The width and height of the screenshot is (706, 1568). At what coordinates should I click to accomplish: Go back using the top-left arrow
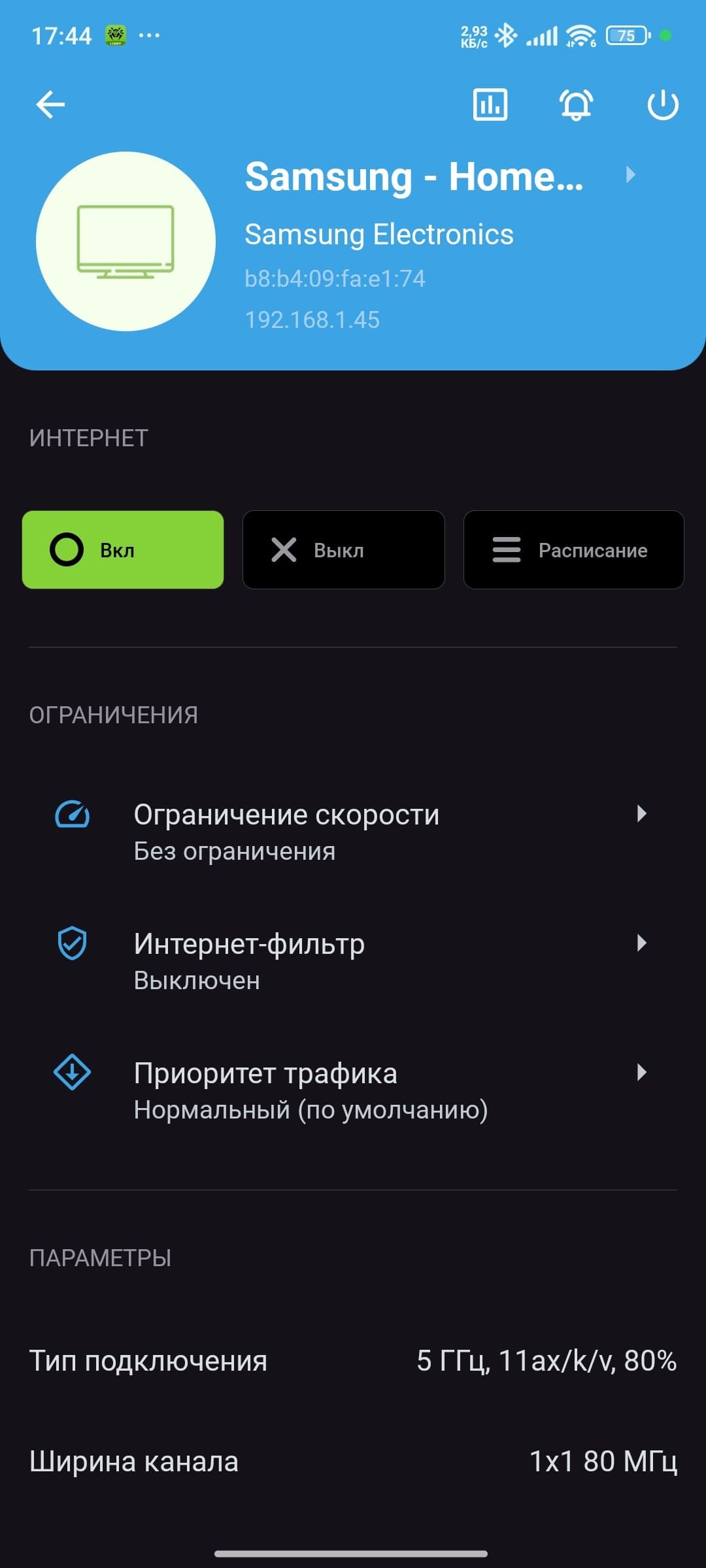50,105
